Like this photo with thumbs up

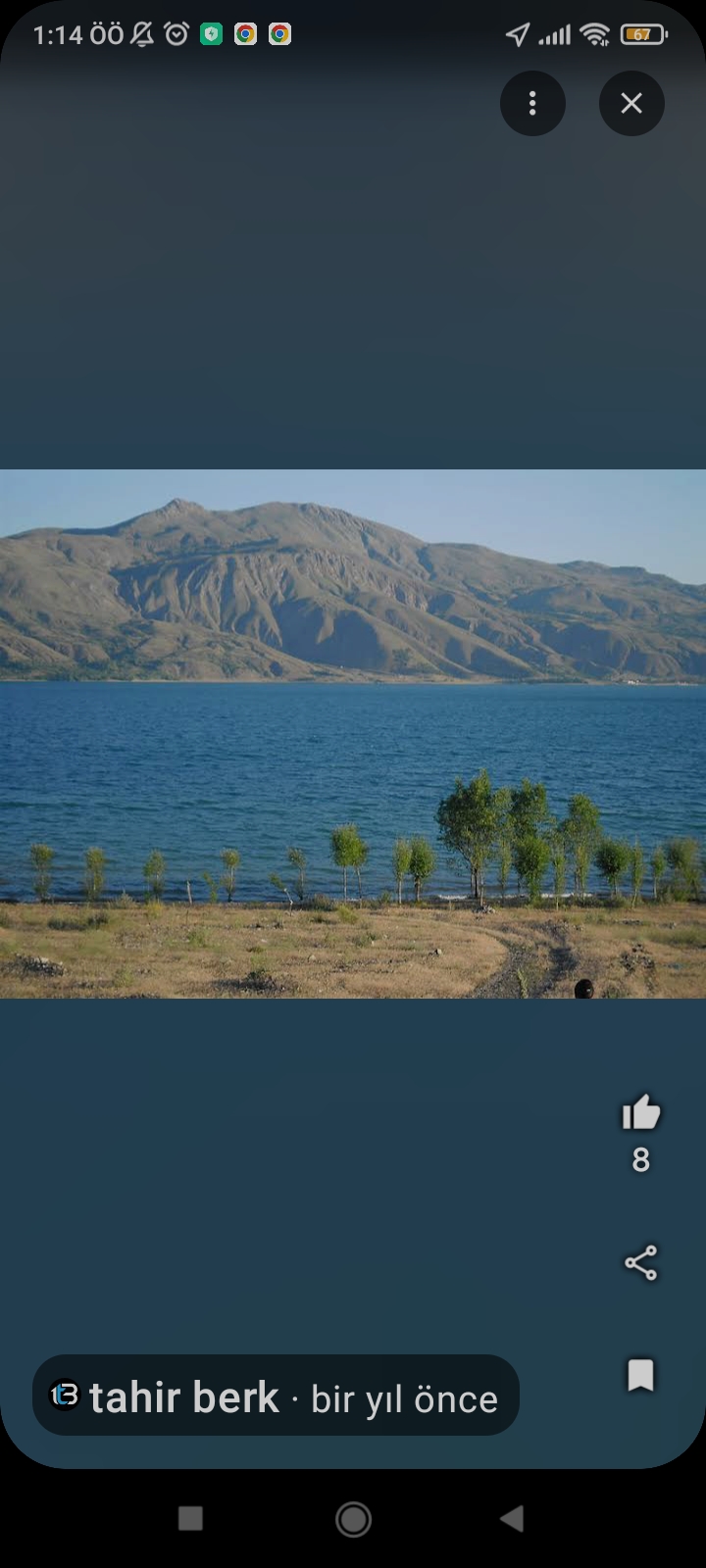[x=641, y=1113]
